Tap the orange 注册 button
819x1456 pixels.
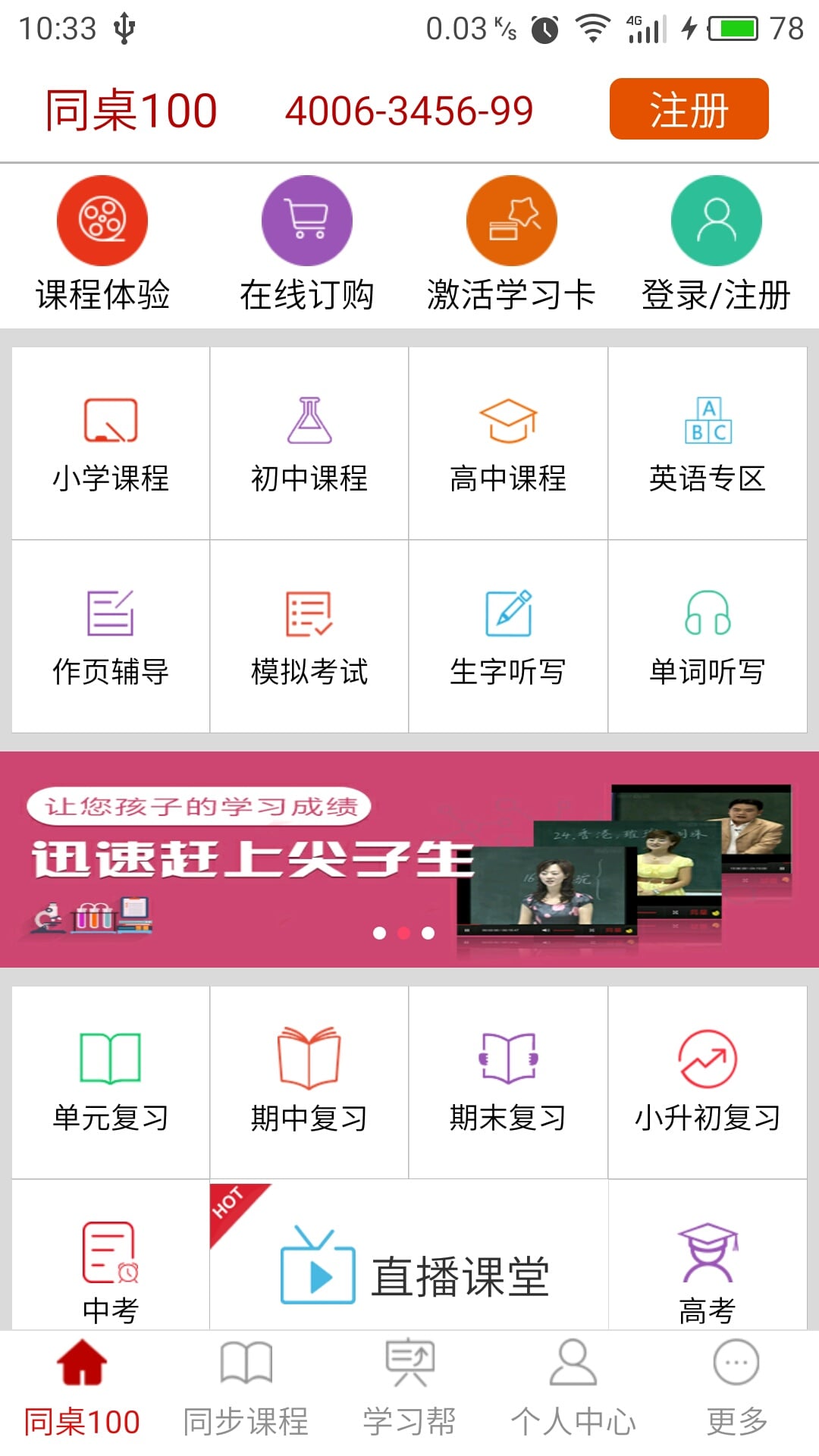tap(689, 109)
